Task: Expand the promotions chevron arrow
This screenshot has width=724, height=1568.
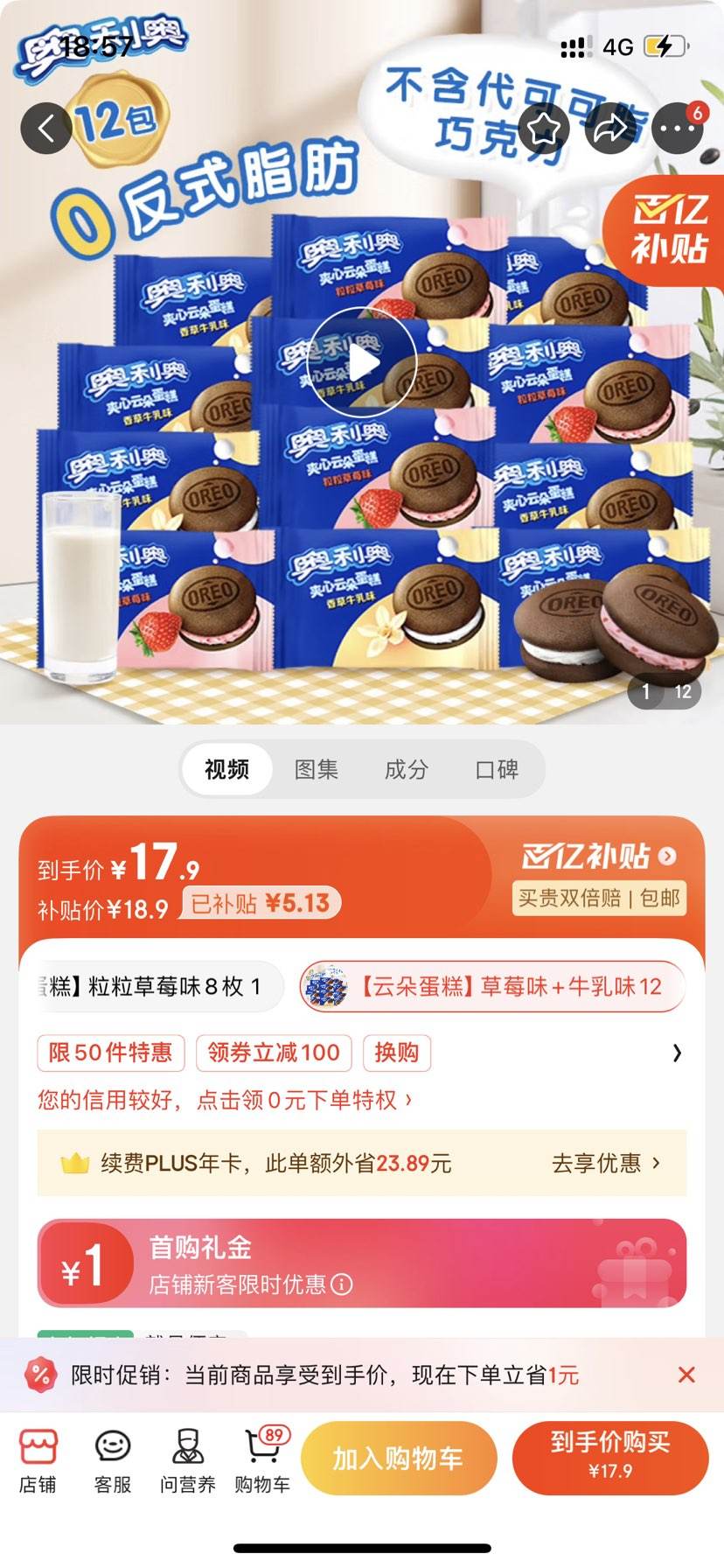Action: pyautogui.click(x=678, y=1053)
